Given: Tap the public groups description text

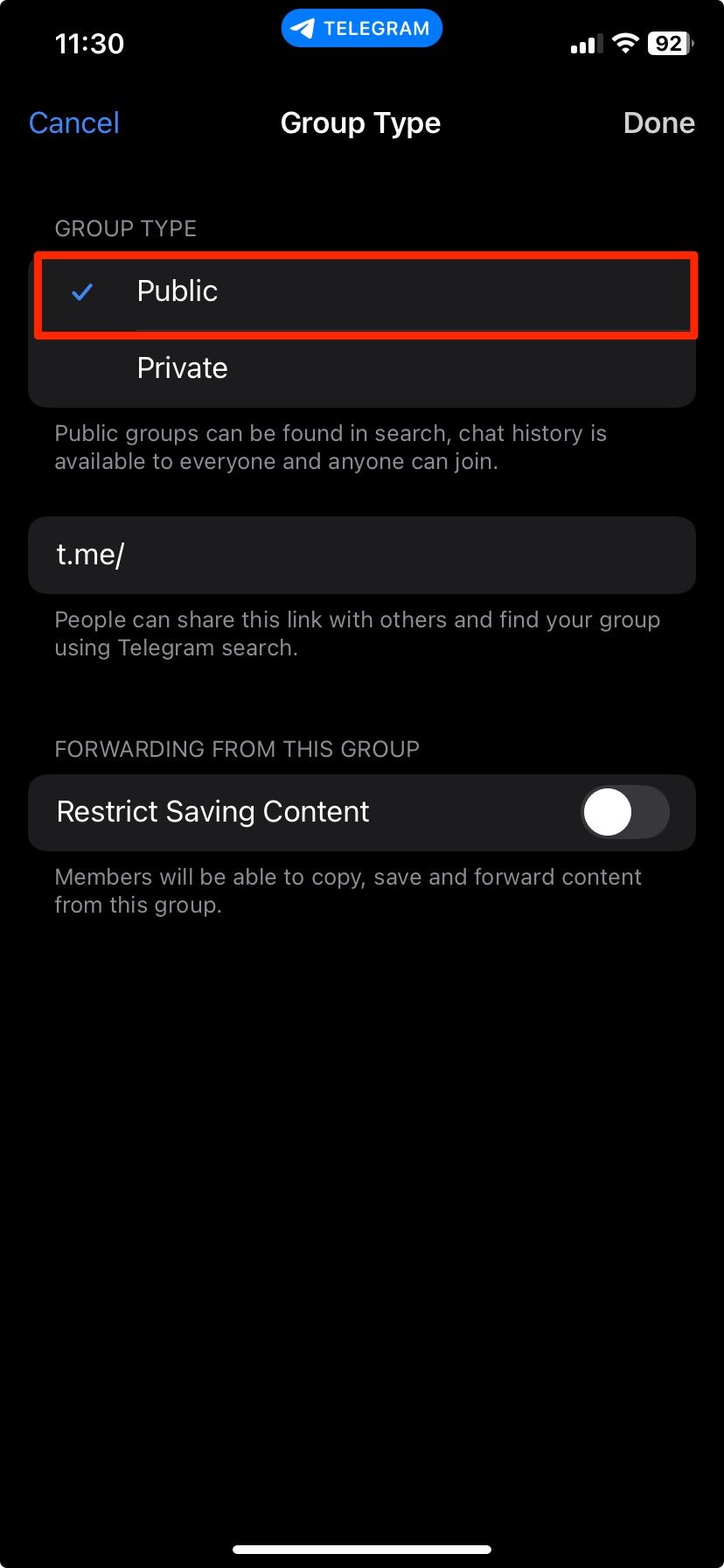Looking at the screenshot, I should (x=331, y=447).
